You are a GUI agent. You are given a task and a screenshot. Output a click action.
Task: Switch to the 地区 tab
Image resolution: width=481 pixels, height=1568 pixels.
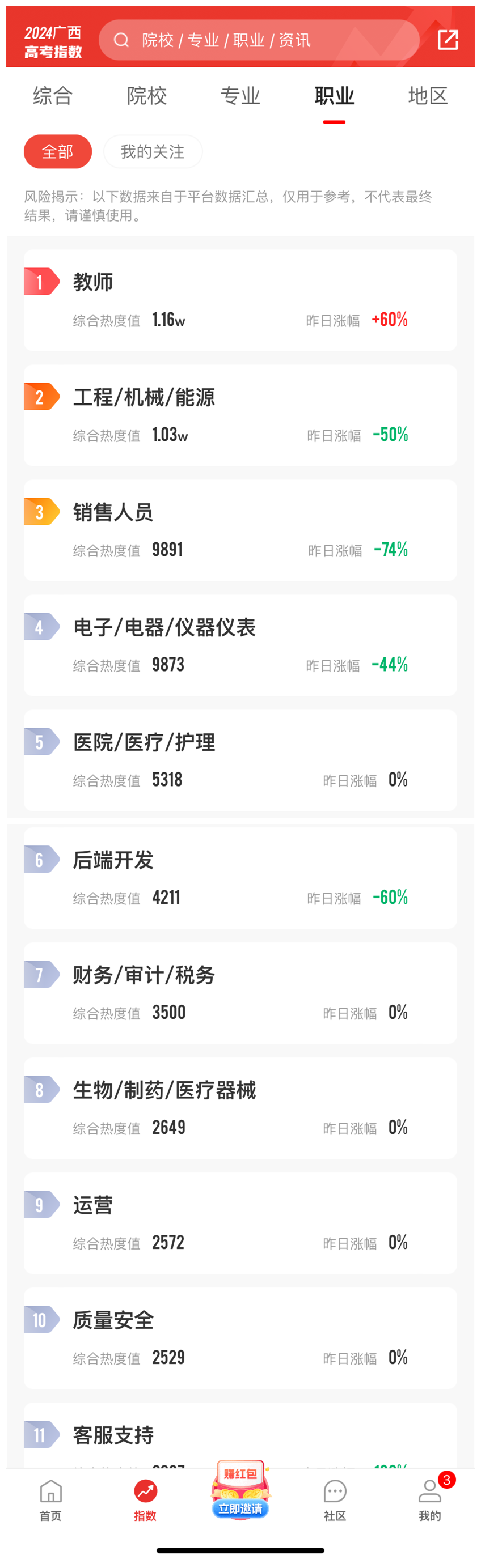[427, 96]
